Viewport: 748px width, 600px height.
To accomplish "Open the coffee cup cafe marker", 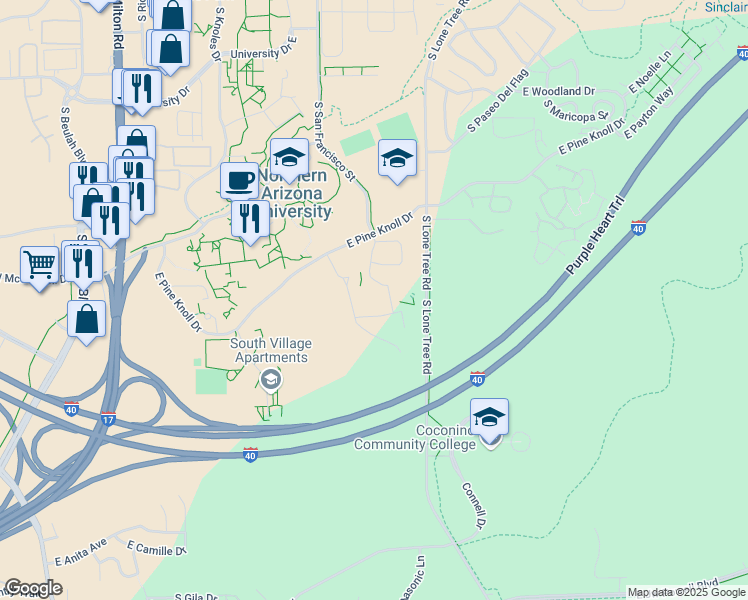I will point(239,181).
